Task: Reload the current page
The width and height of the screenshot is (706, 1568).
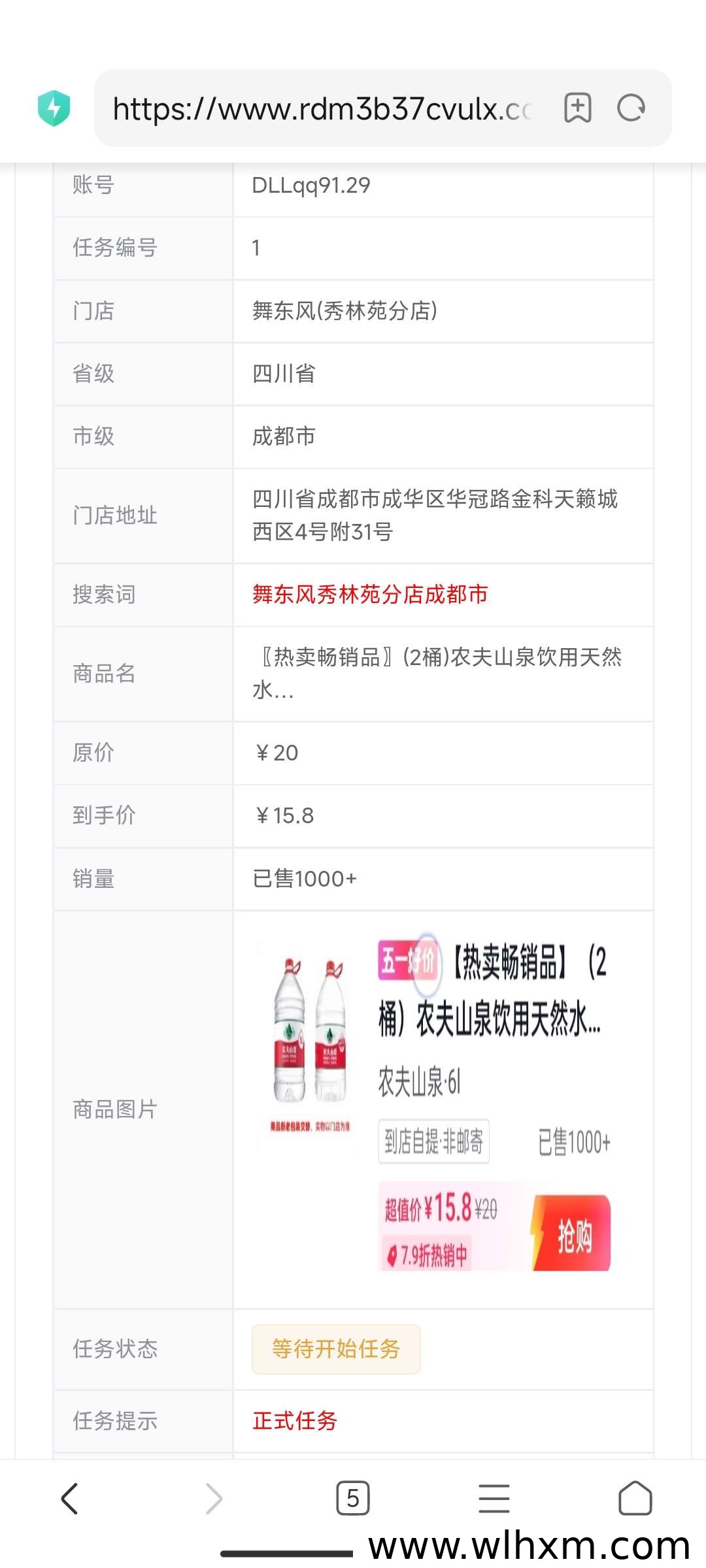Action: click(x=631, y=108)
